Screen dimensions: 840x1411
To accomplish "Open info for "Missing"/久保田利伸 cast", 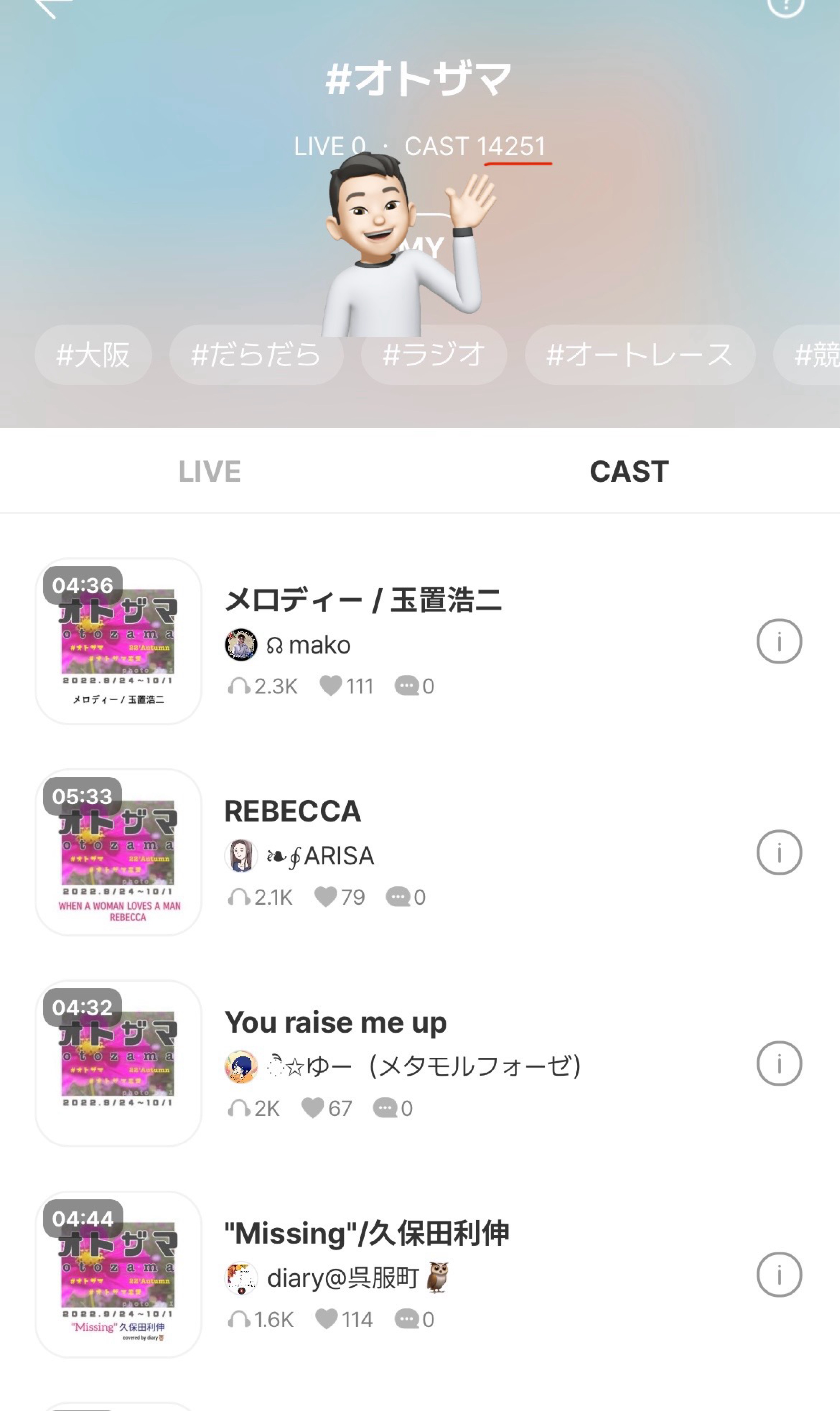I will pyautogui.click(x=779, y=1274).
